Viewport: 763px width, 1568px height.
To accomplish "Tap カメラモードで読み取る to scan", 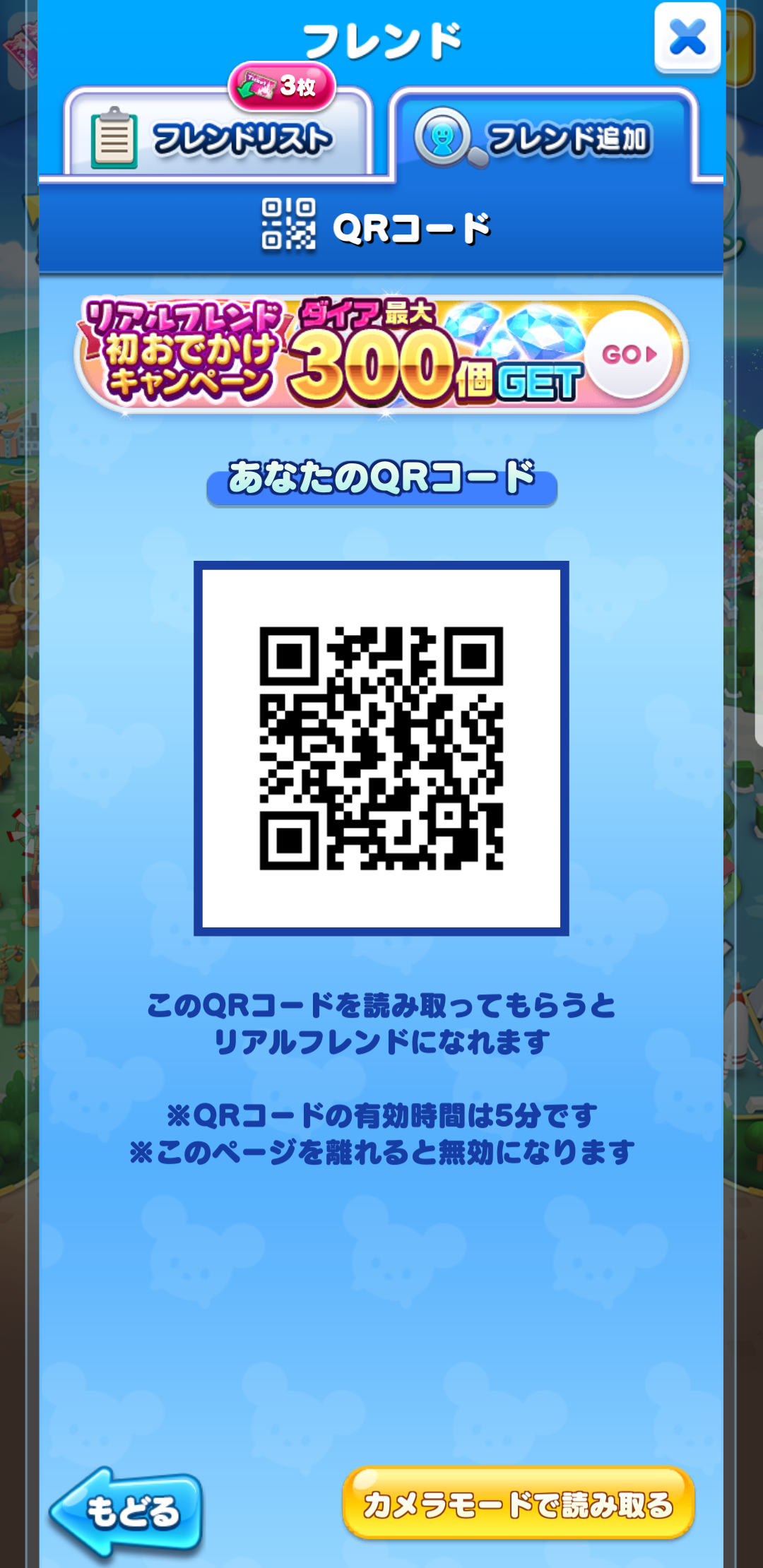I will point(519,1503).
